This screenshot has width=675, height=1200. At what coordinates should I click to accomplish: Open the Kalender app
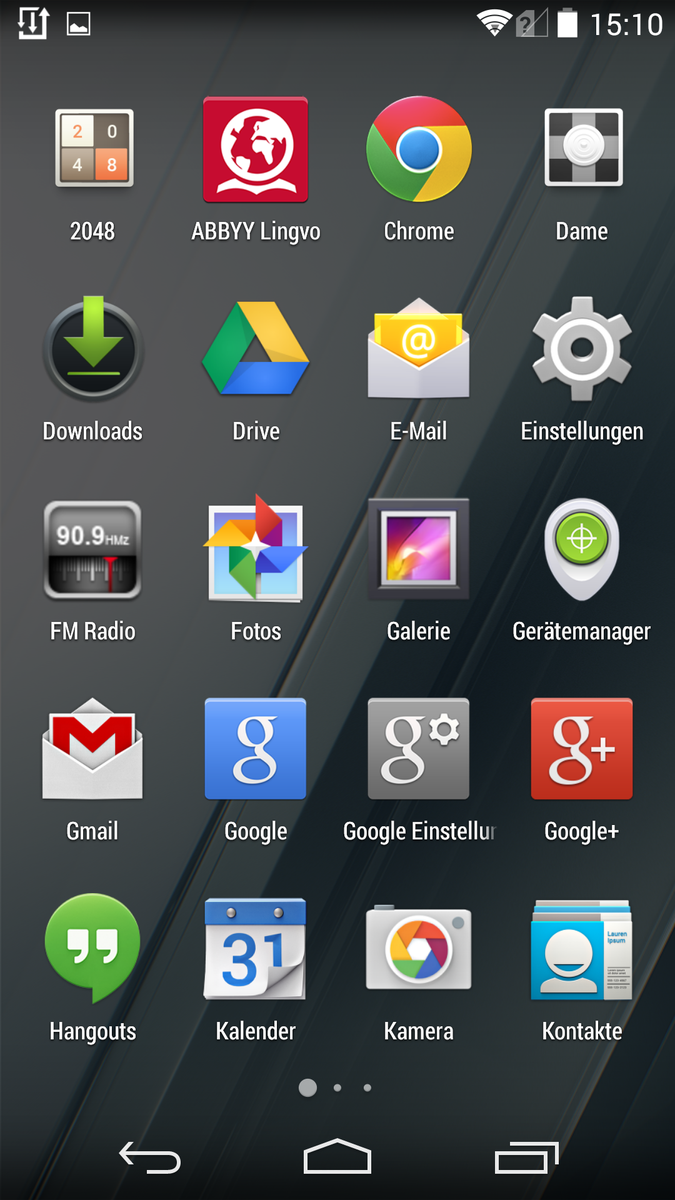point(255,950)
